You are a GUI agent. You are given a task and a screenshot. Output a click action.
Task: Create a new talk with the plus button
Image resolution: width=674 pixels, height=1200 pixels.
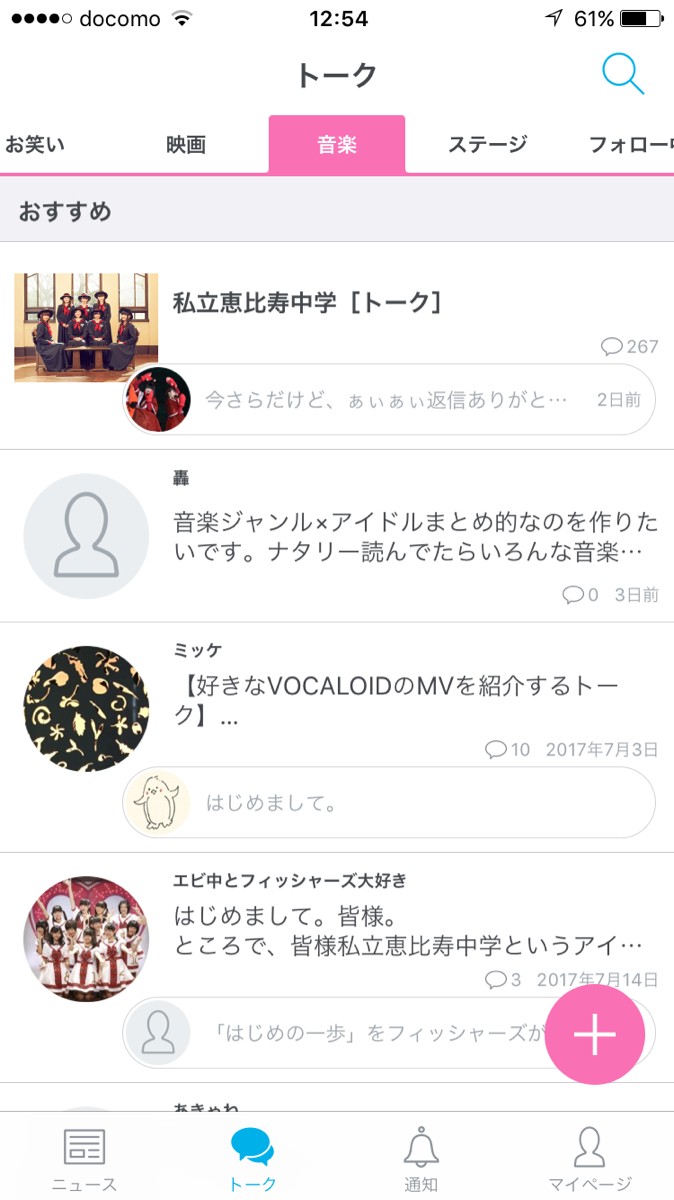click(594, 1035)
